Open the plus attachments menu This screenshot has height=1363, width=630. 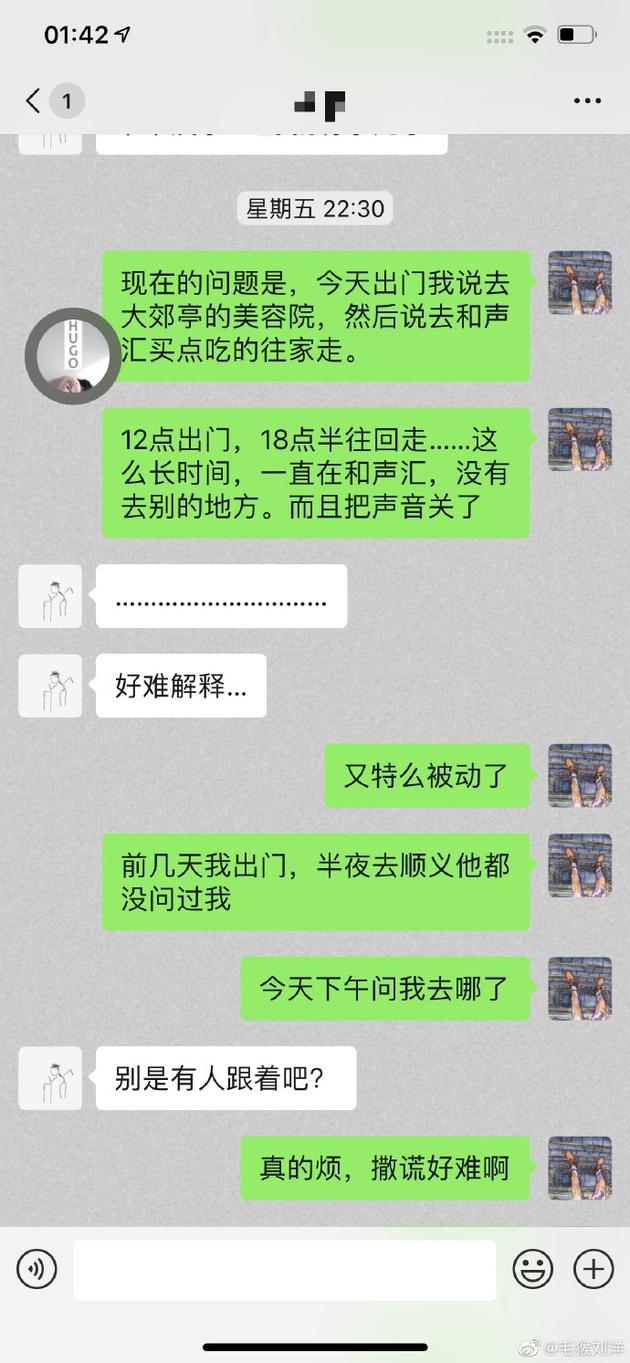[593, 1269]
